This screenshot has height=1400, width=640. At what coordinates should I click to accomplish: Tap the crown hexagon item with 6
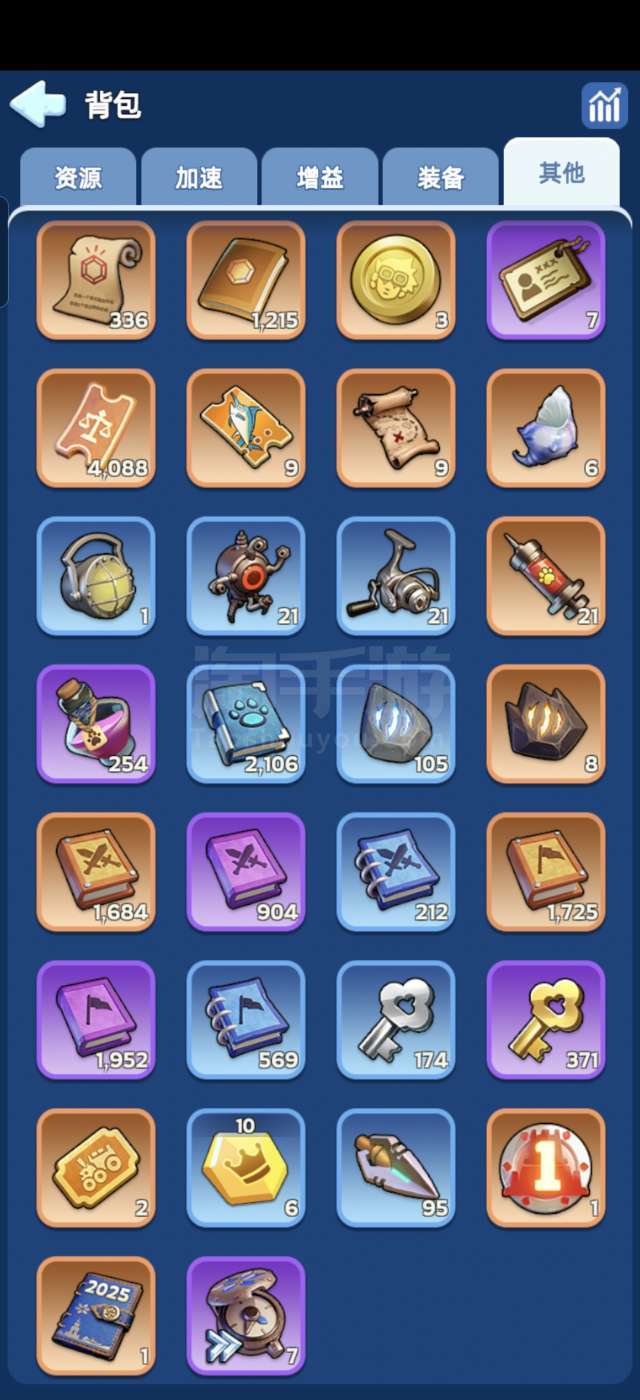[x=246, y=1169]
